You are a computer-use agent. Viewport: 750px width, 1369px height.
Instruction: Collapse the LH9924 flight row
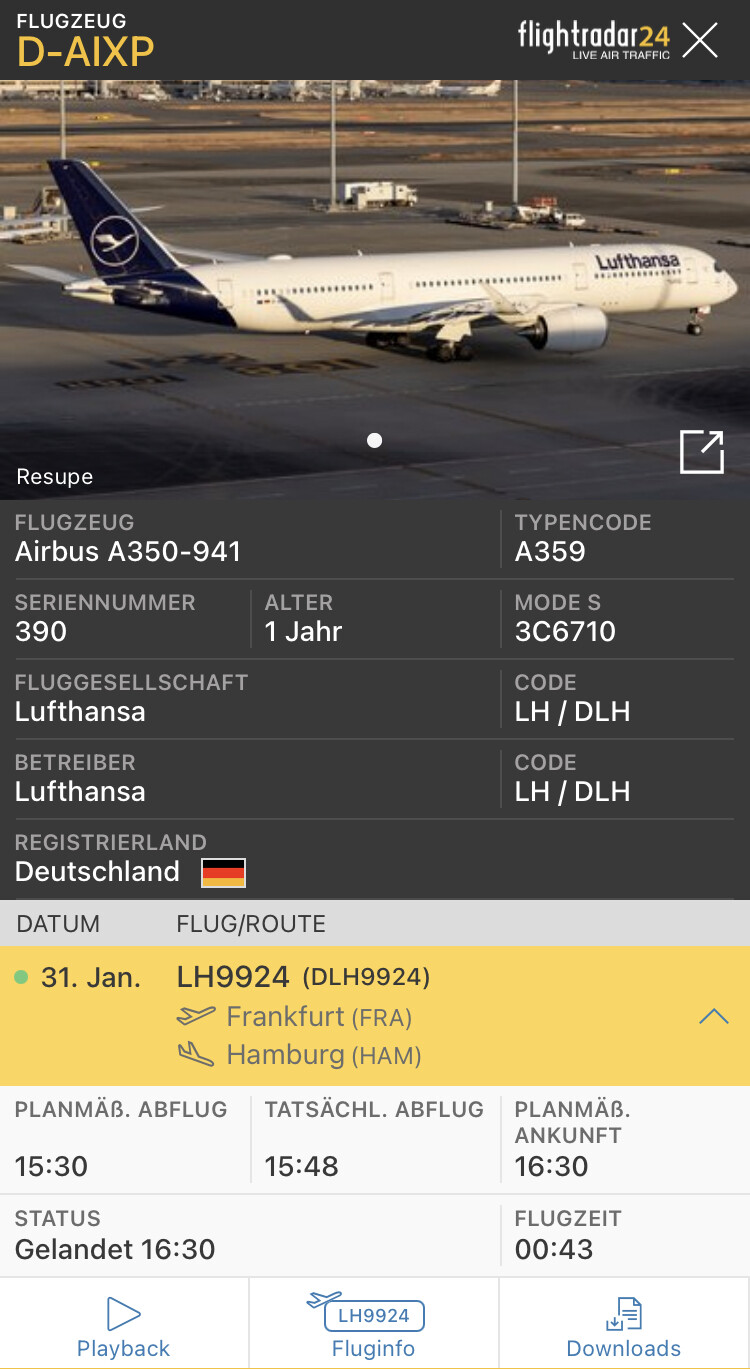(x=713, y=1017)
